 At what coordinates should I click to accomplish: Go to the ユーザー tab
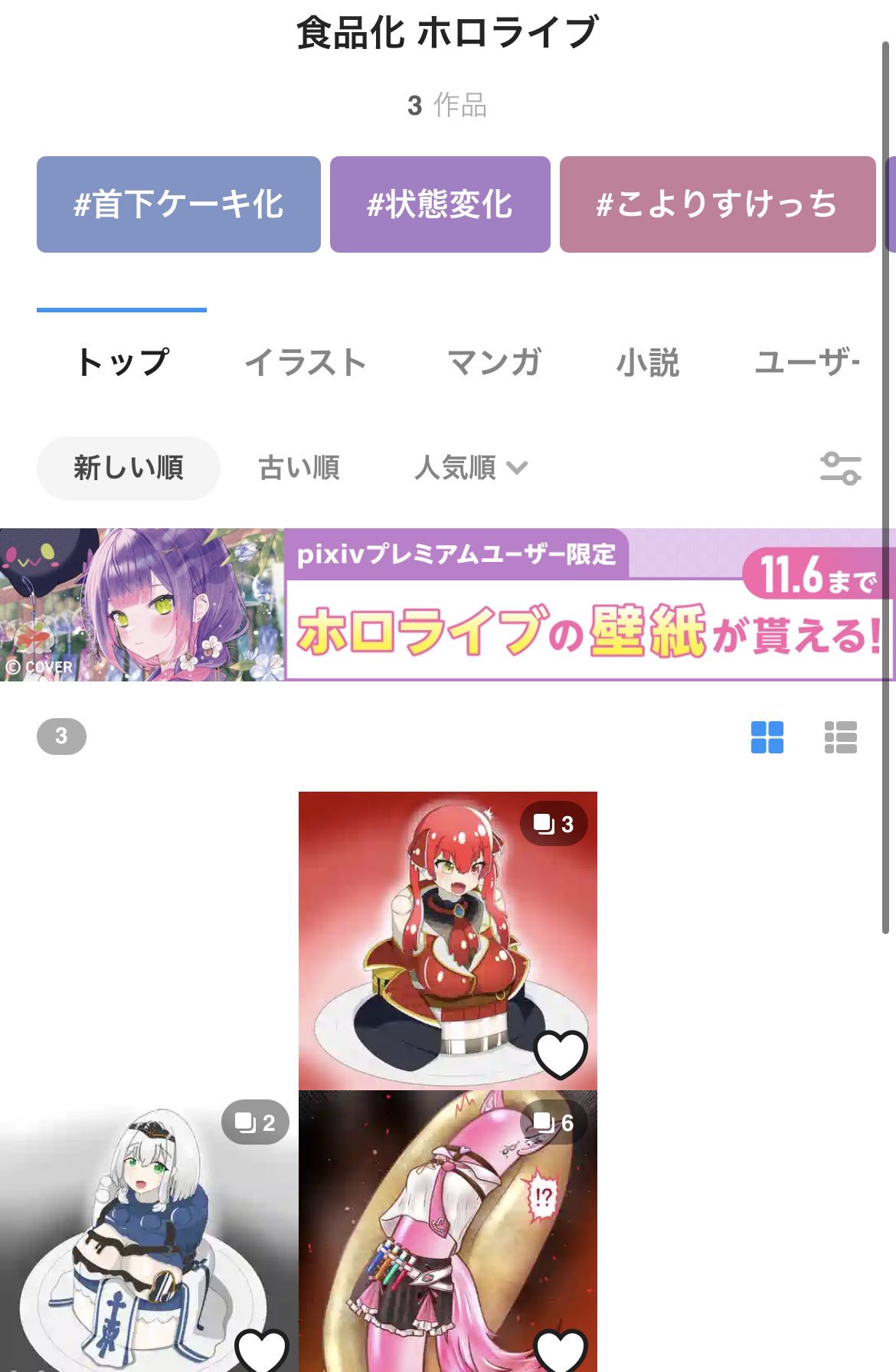click(807, 362)
